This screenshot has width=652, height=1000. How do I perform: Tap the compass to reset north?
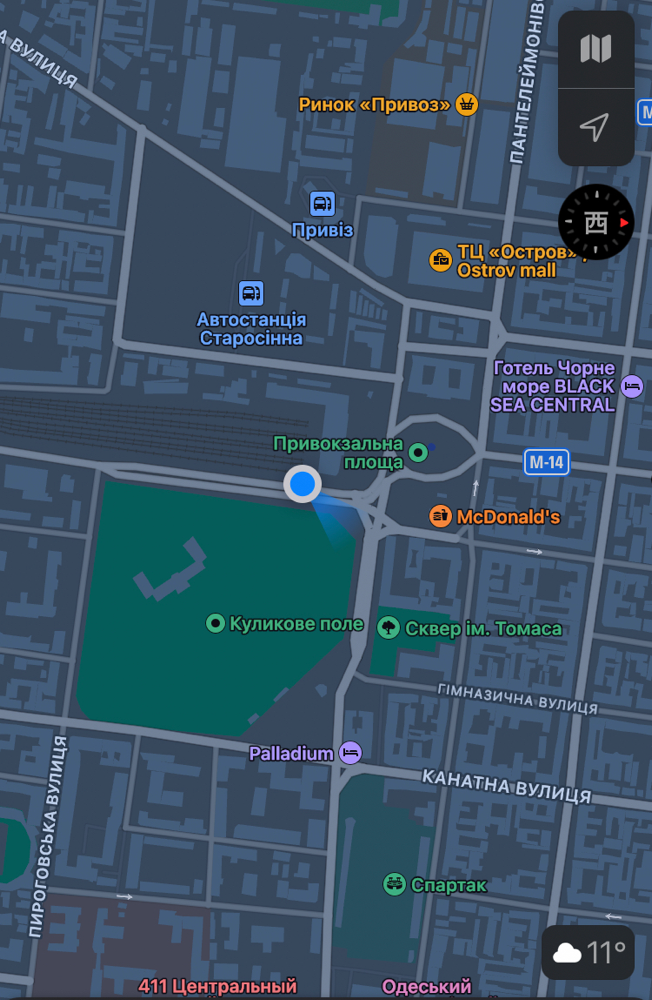[x=596, y=222]
